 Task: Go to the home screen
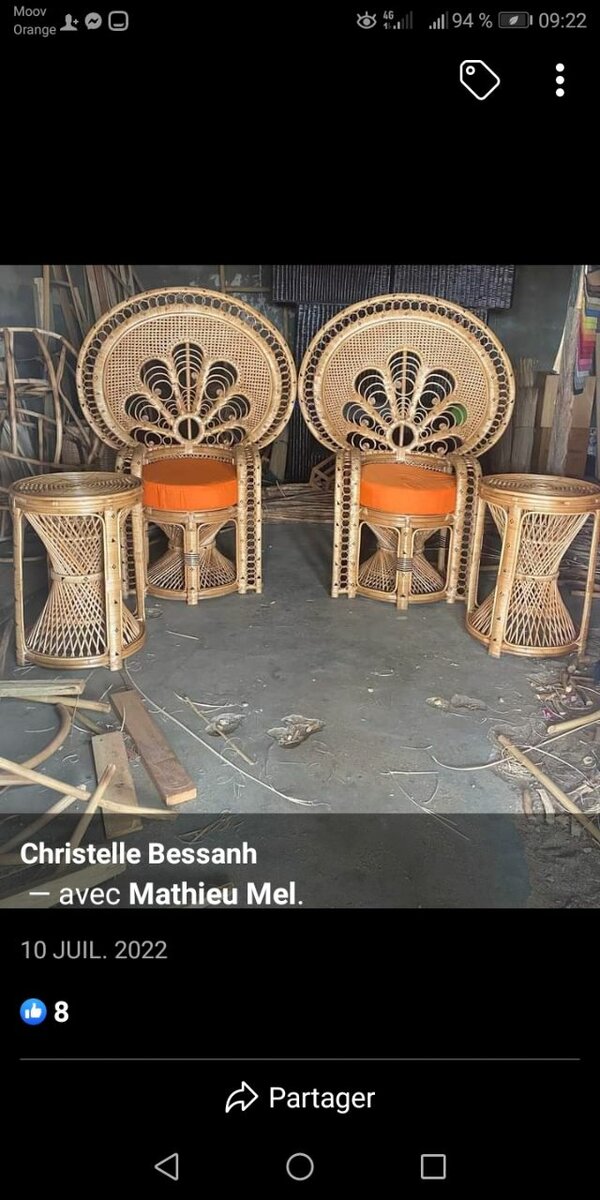[300, 1166]
